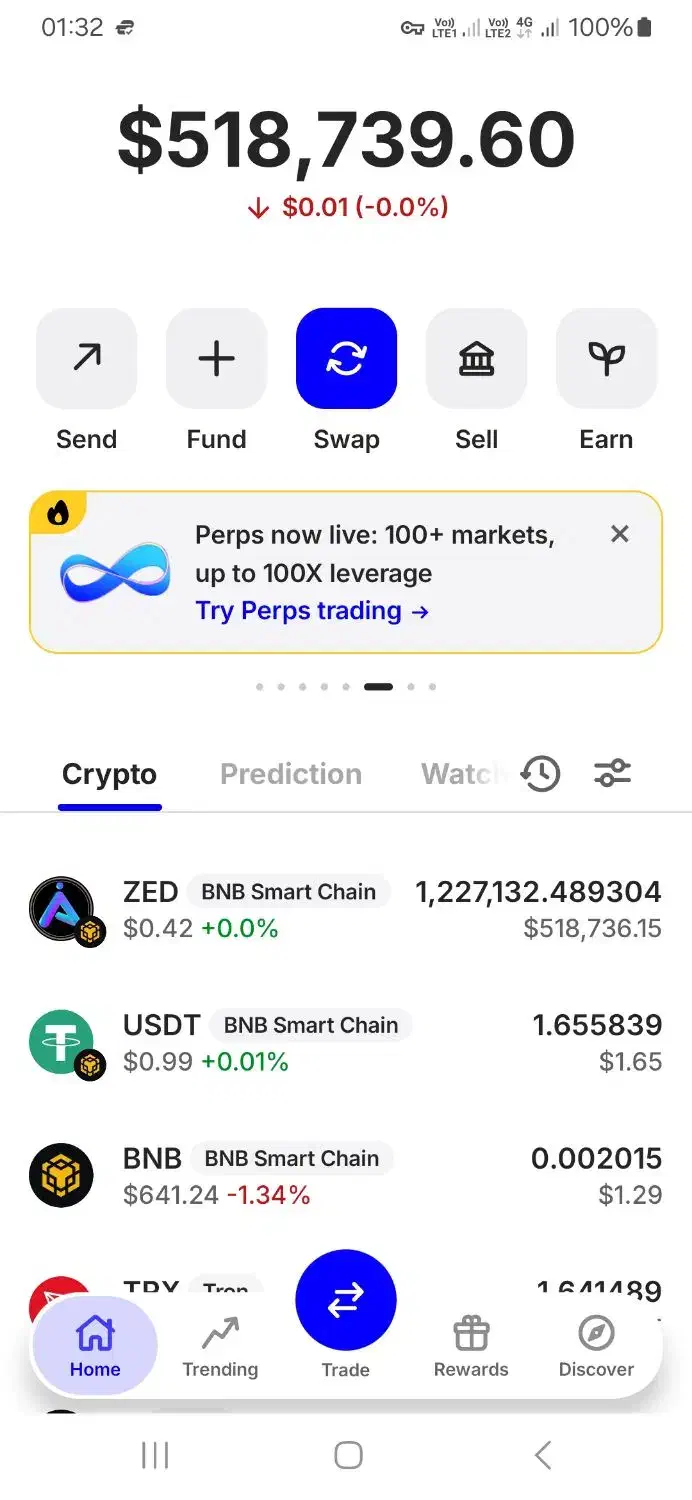
Task: Tap the Send button
Action: [86, 359]
